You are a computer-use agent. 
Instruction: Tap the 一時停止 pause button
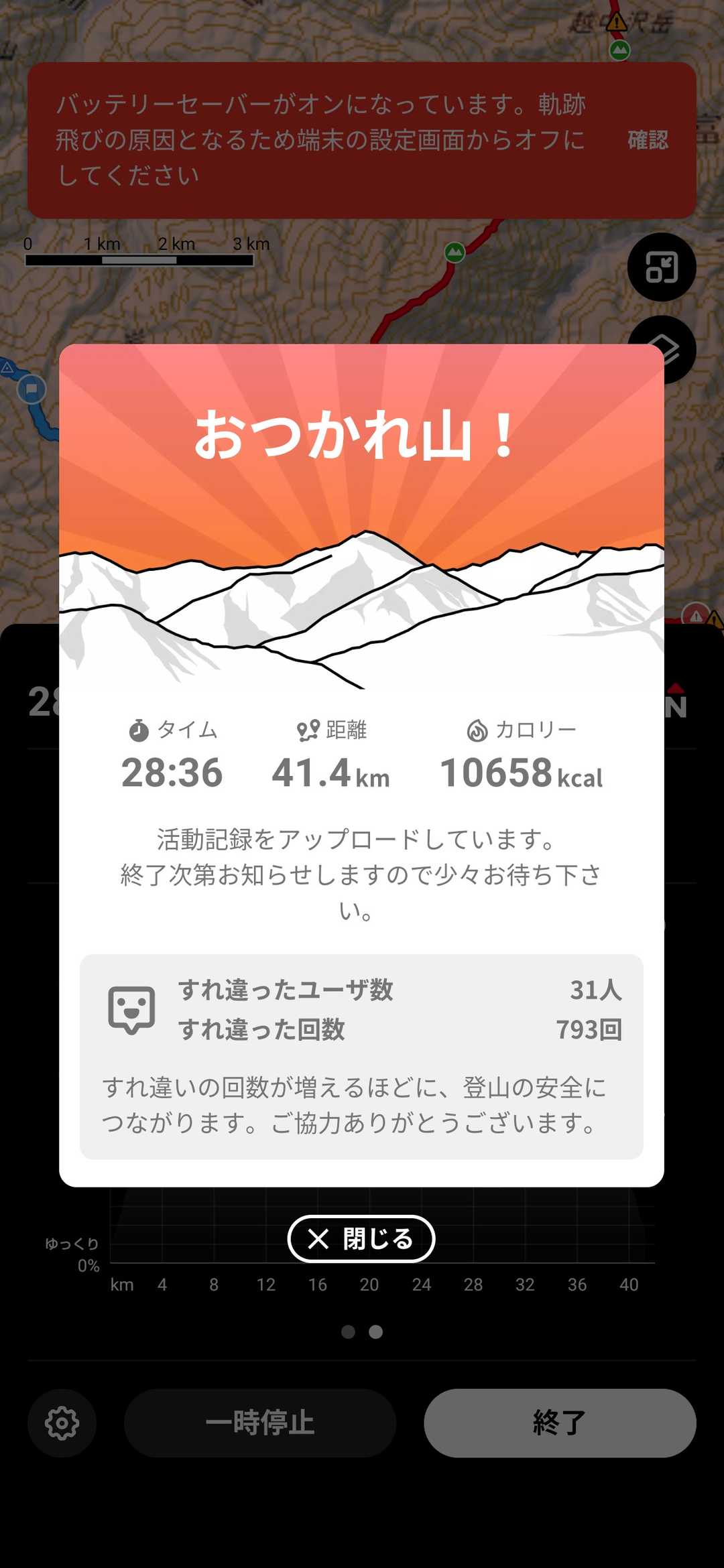pyautogui.click(x=260, y=1423)
